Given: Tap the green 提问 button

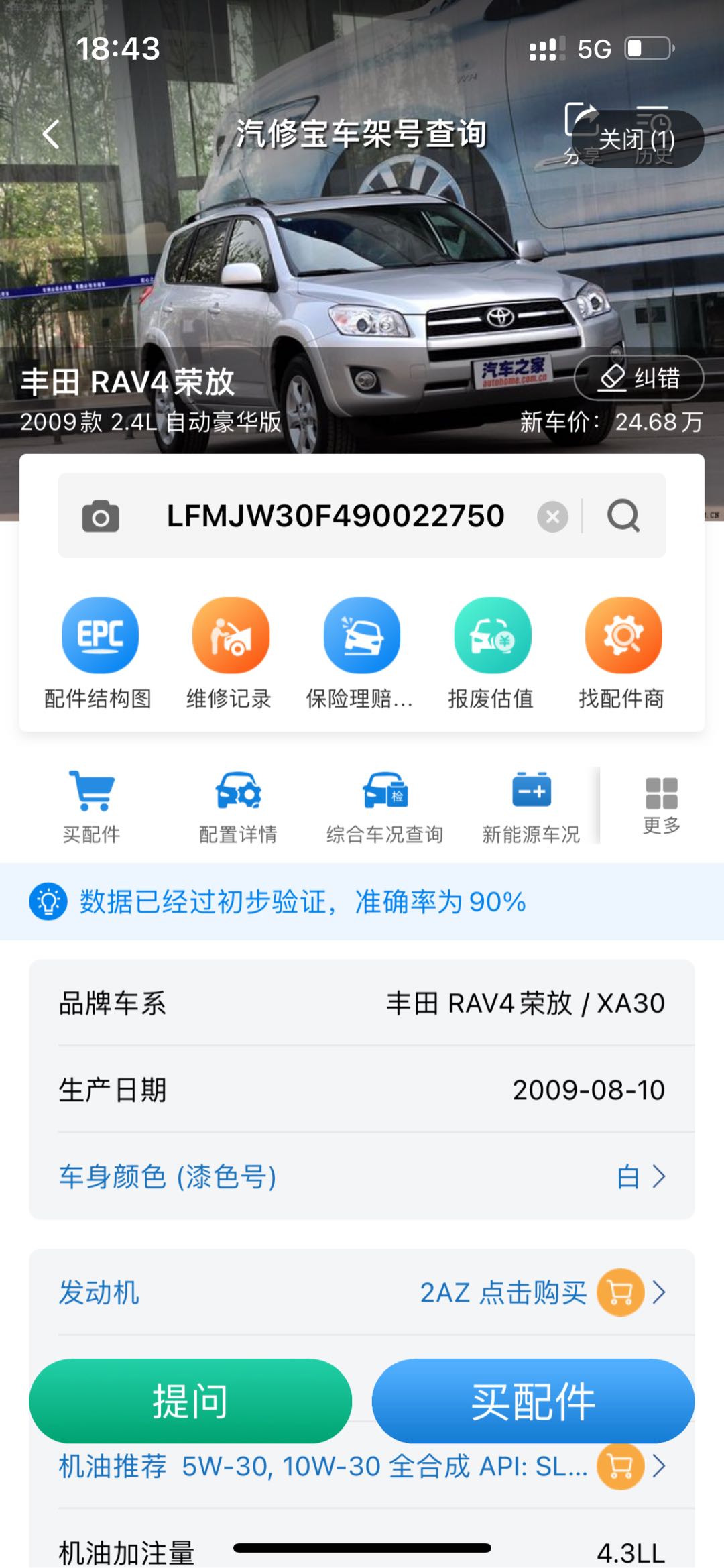Looking at the screenshot, I should 190,1401.
